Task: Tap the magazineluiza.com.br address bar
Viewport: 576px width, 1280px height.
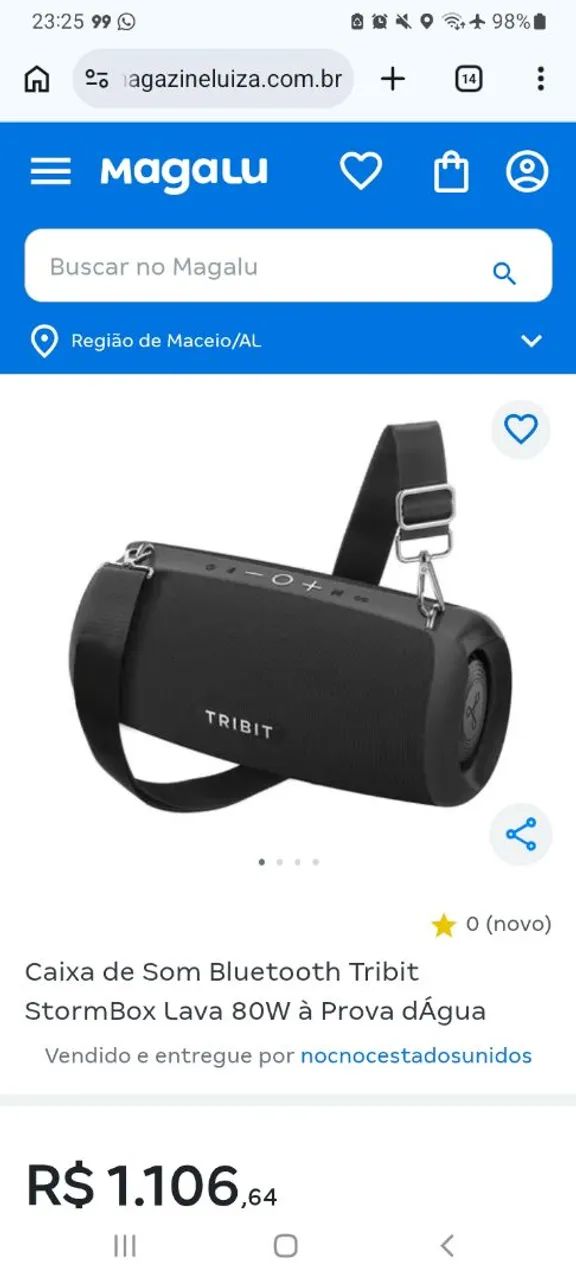Action: point(213,79)
